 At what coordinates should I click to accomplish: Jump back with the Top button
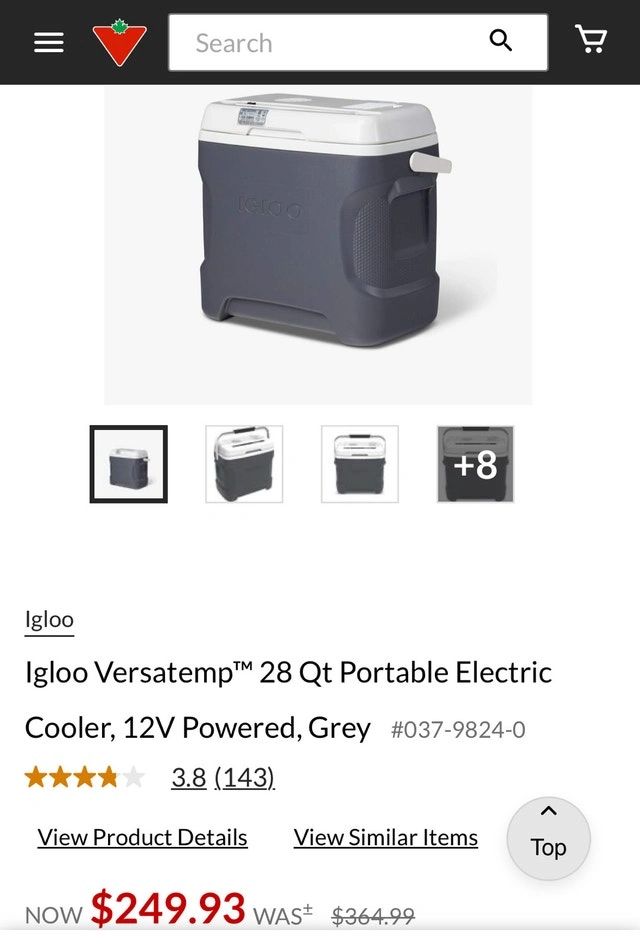(548, 837)
